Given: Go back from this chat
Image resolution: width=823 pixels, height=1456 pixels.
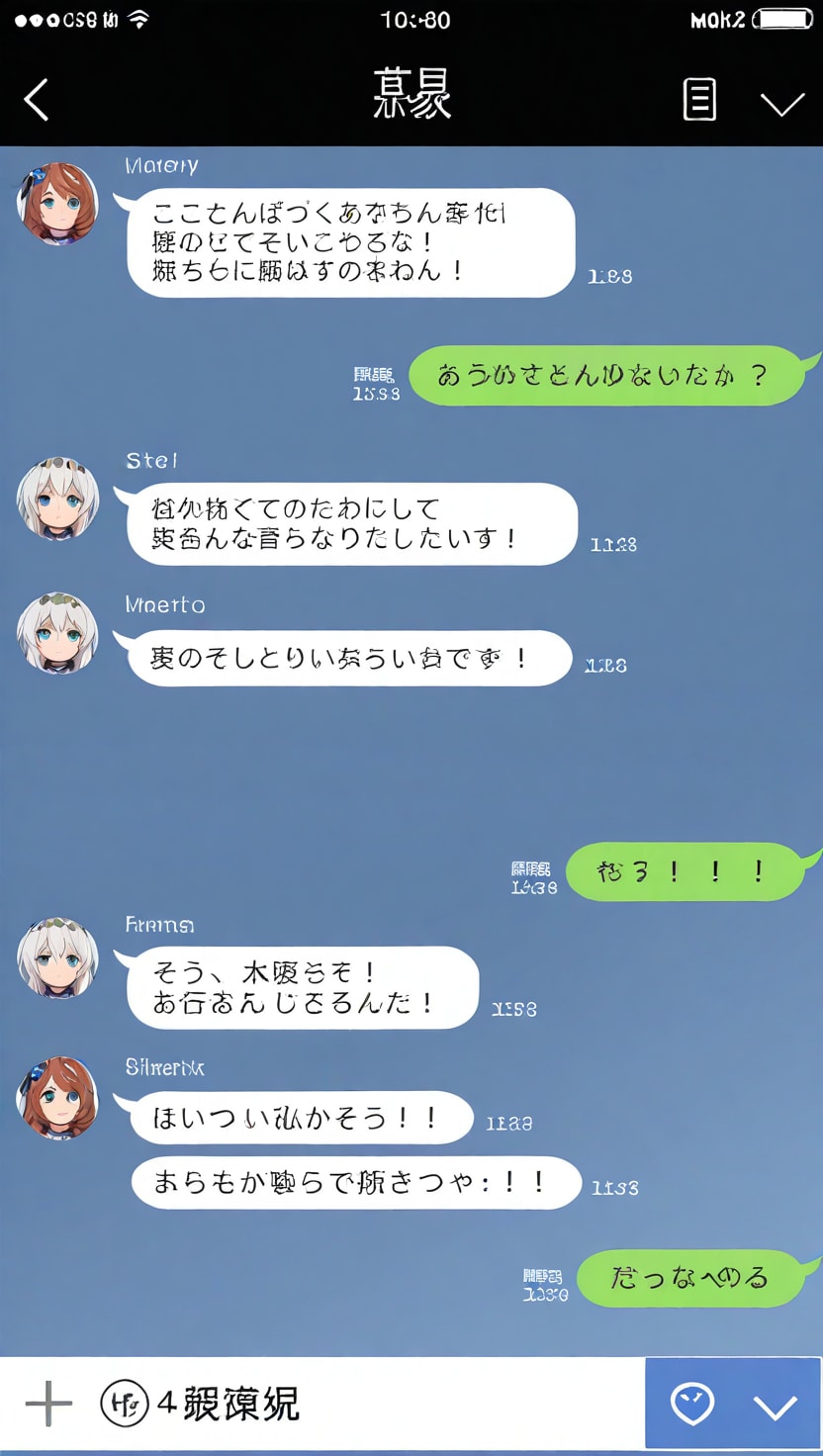Looking at the screenshot, I should tap(37, 100).
